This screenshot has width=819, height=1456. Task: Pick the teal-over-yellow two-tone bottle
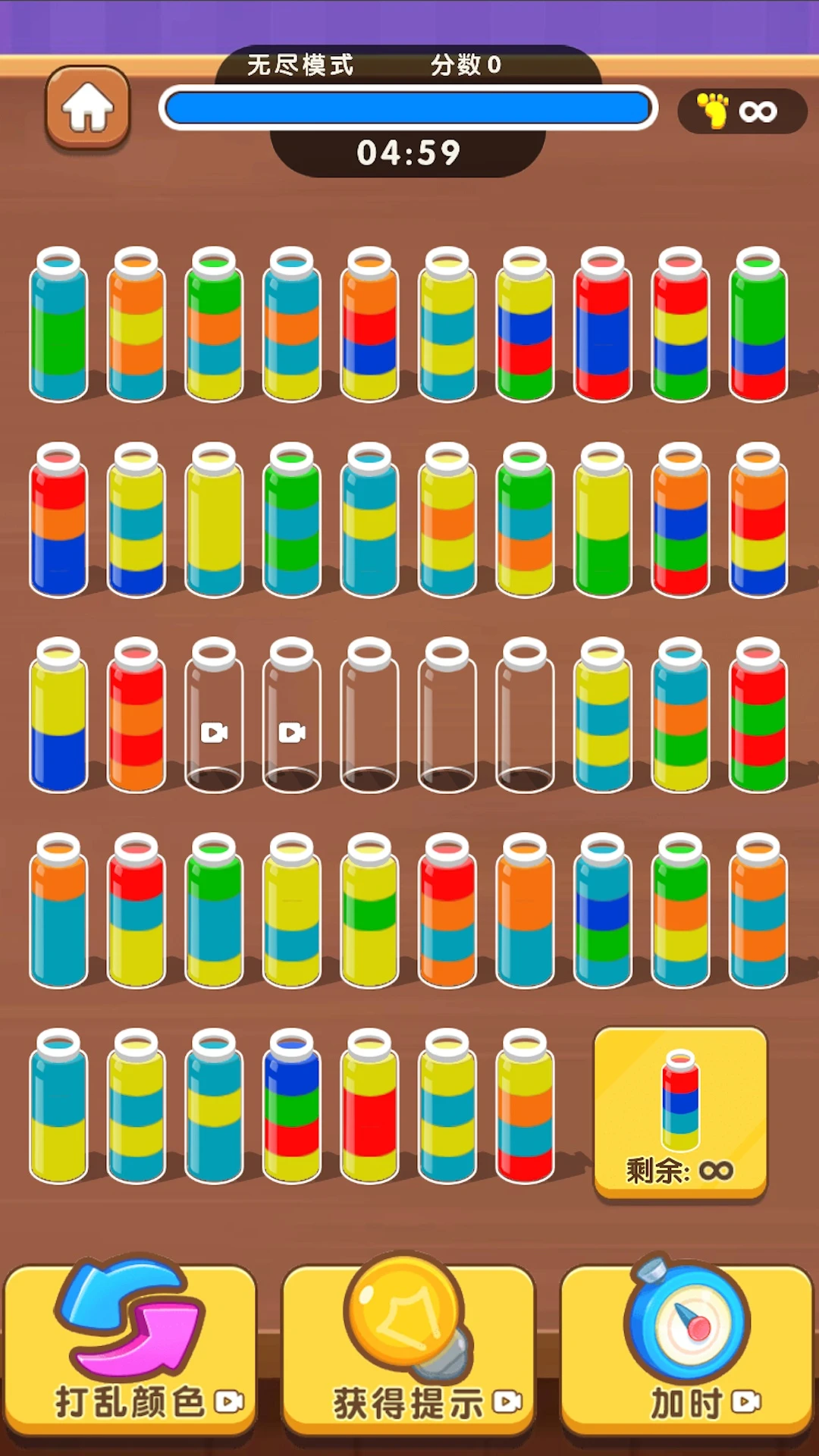(x=58, y=1107)
